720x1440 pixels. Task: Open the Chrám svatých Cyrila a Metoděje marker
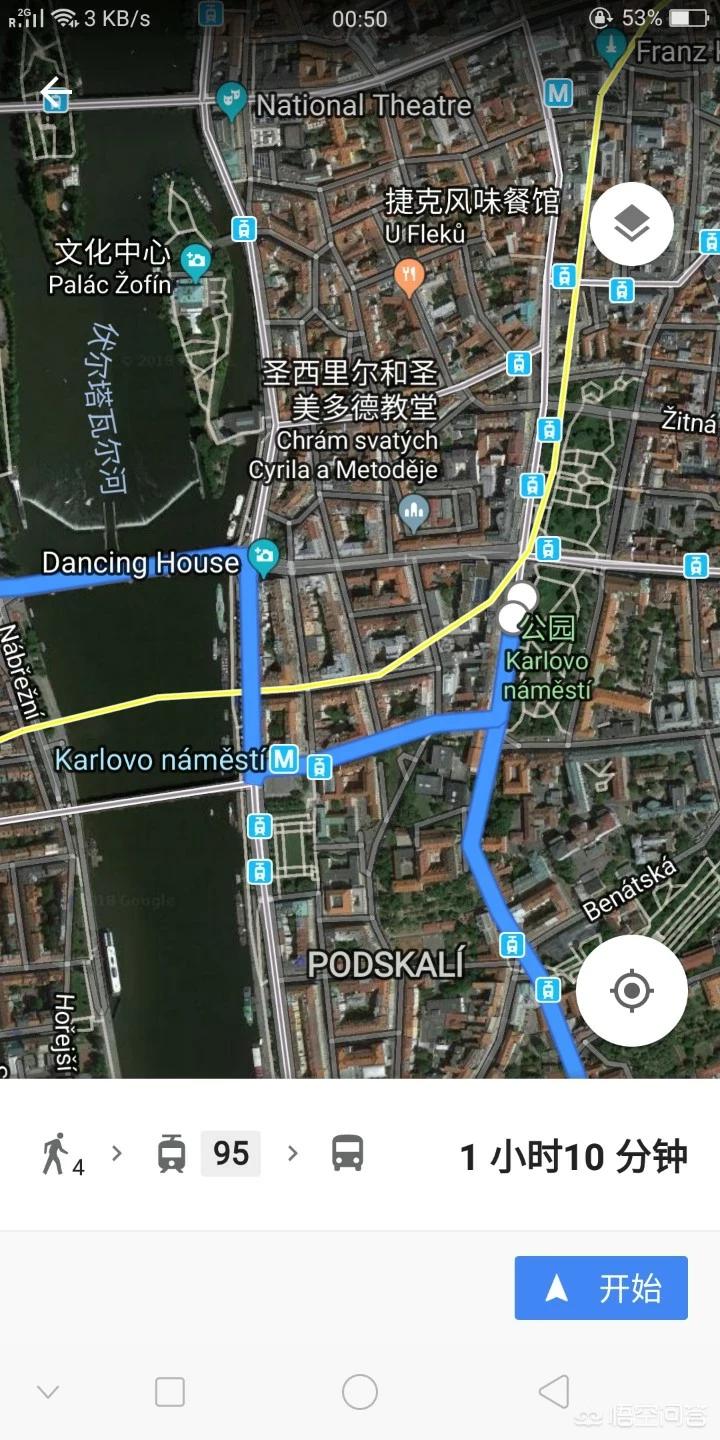413,513
